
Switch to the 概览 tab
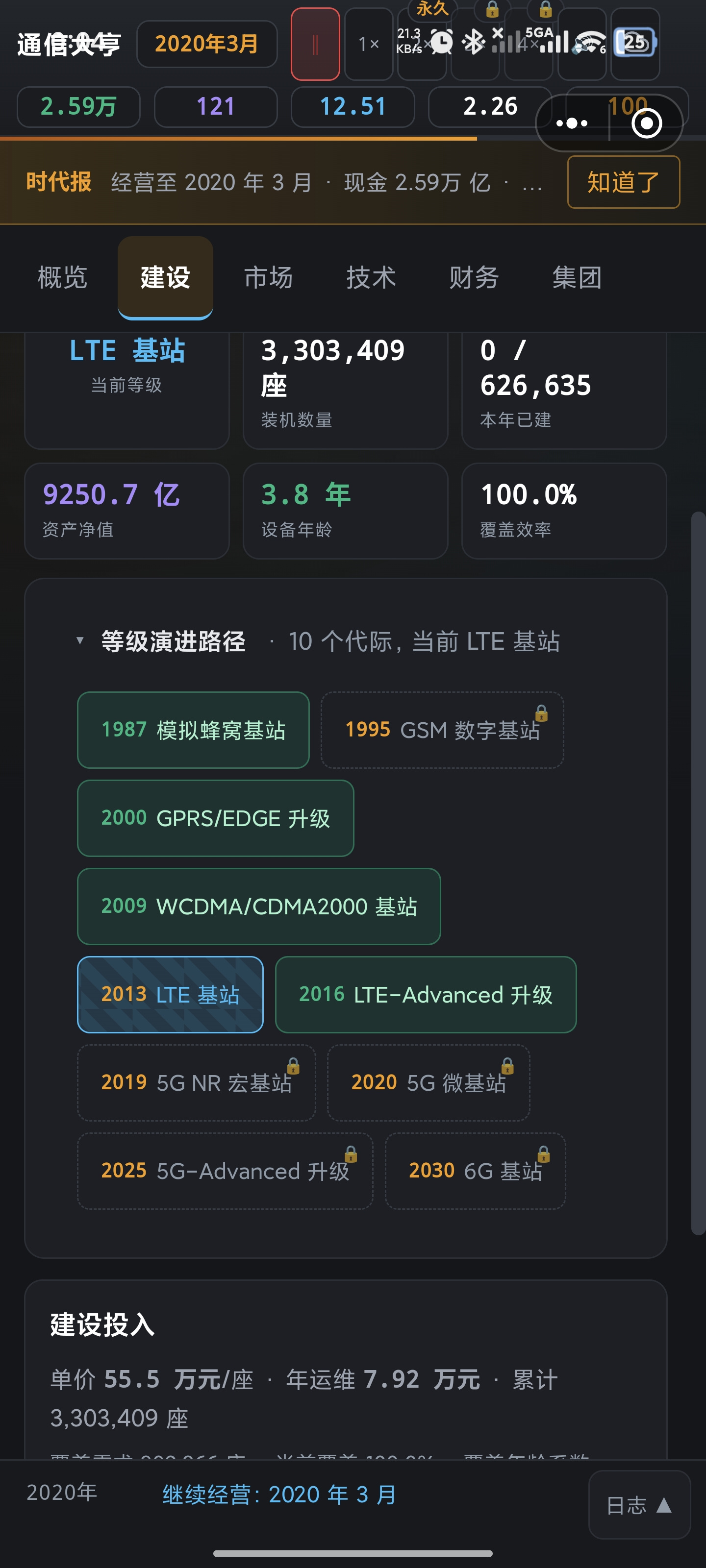click(62, 277)
